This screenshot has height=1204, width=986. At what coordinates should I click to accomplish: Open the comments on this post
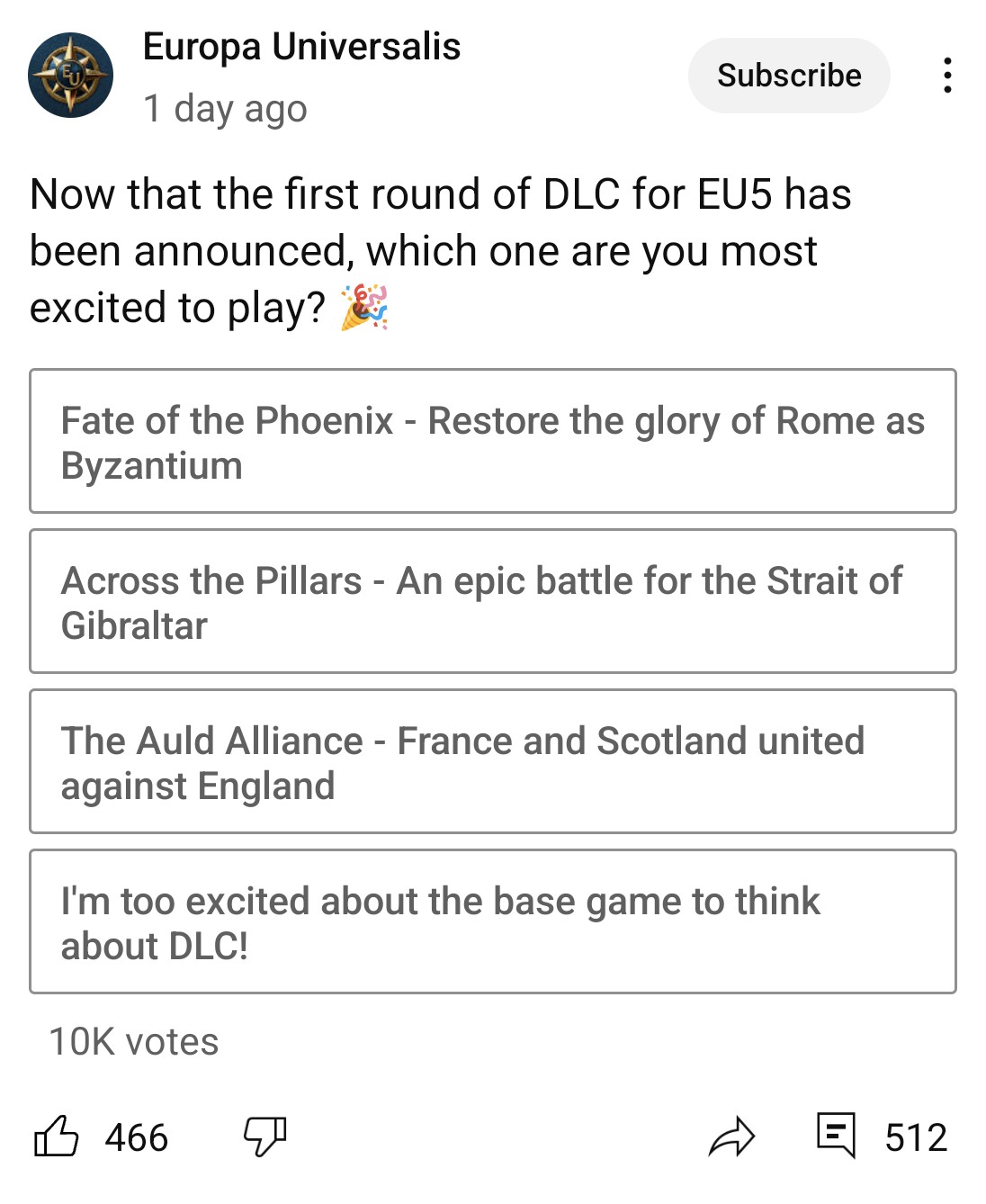point(837,1135)
